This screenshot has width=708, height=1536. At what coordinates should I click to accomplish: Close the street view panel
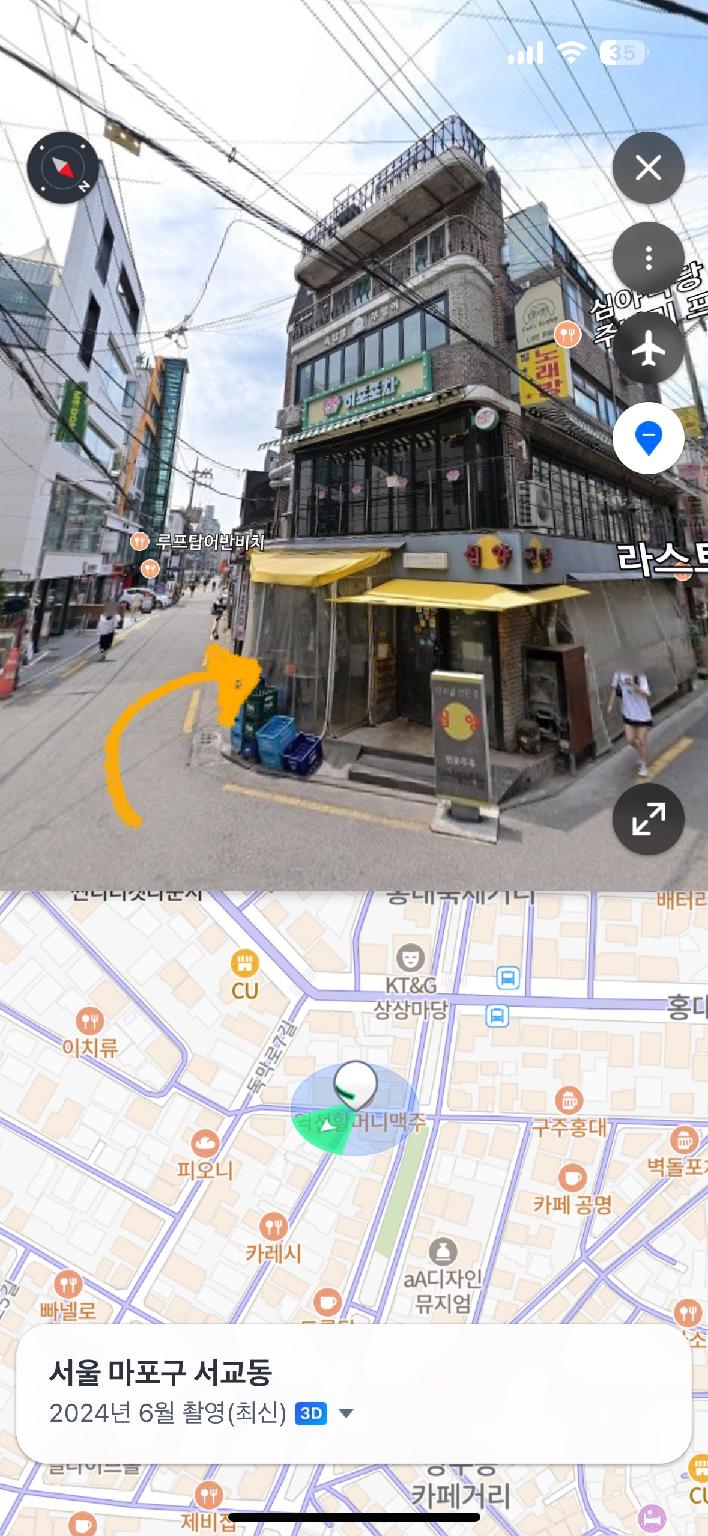(648, 168)
